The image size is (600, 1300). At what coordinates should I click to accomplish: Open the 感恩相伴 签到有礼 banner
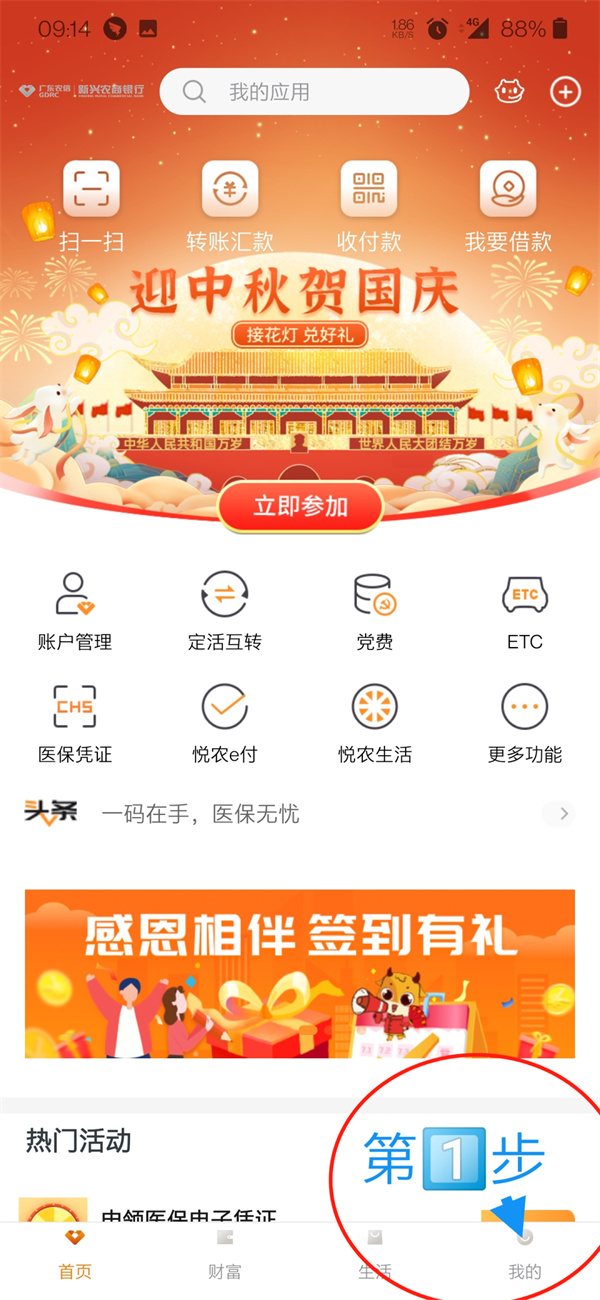coord(300,973)
